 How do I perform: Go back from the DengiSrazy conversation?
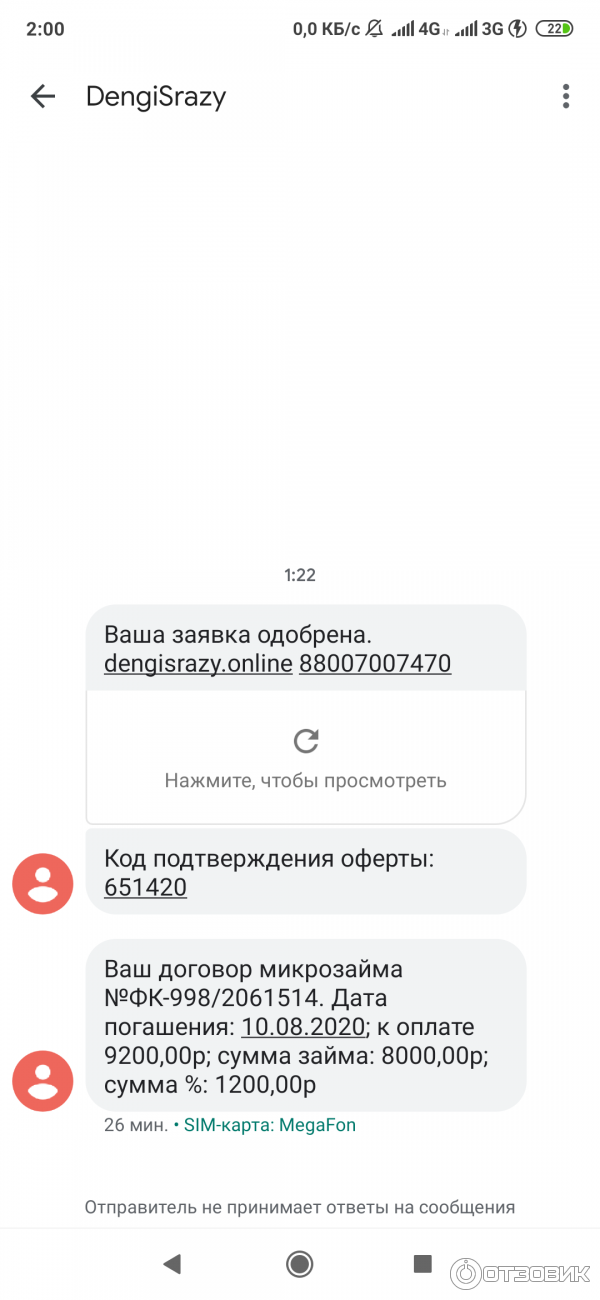click(43, 96)
